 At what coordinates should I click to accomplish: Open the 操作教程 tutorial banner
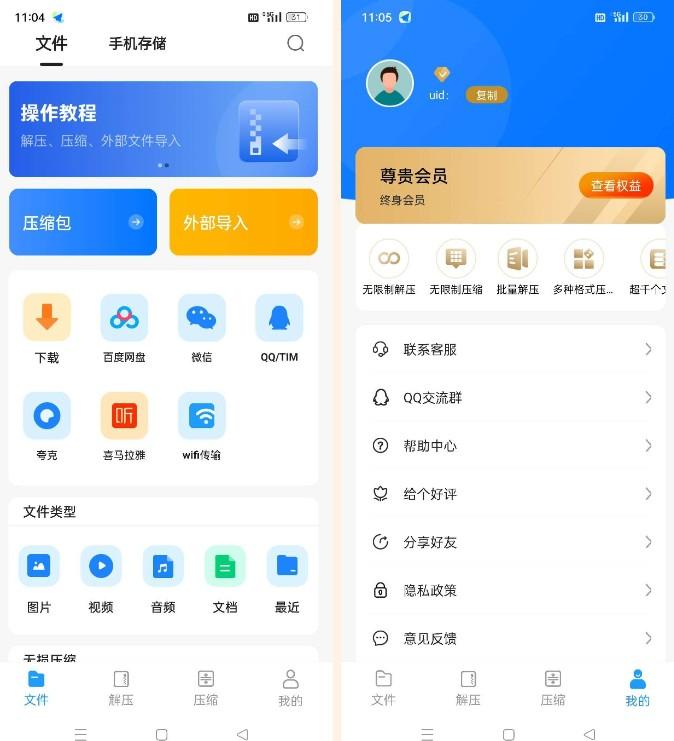point(163,129)
